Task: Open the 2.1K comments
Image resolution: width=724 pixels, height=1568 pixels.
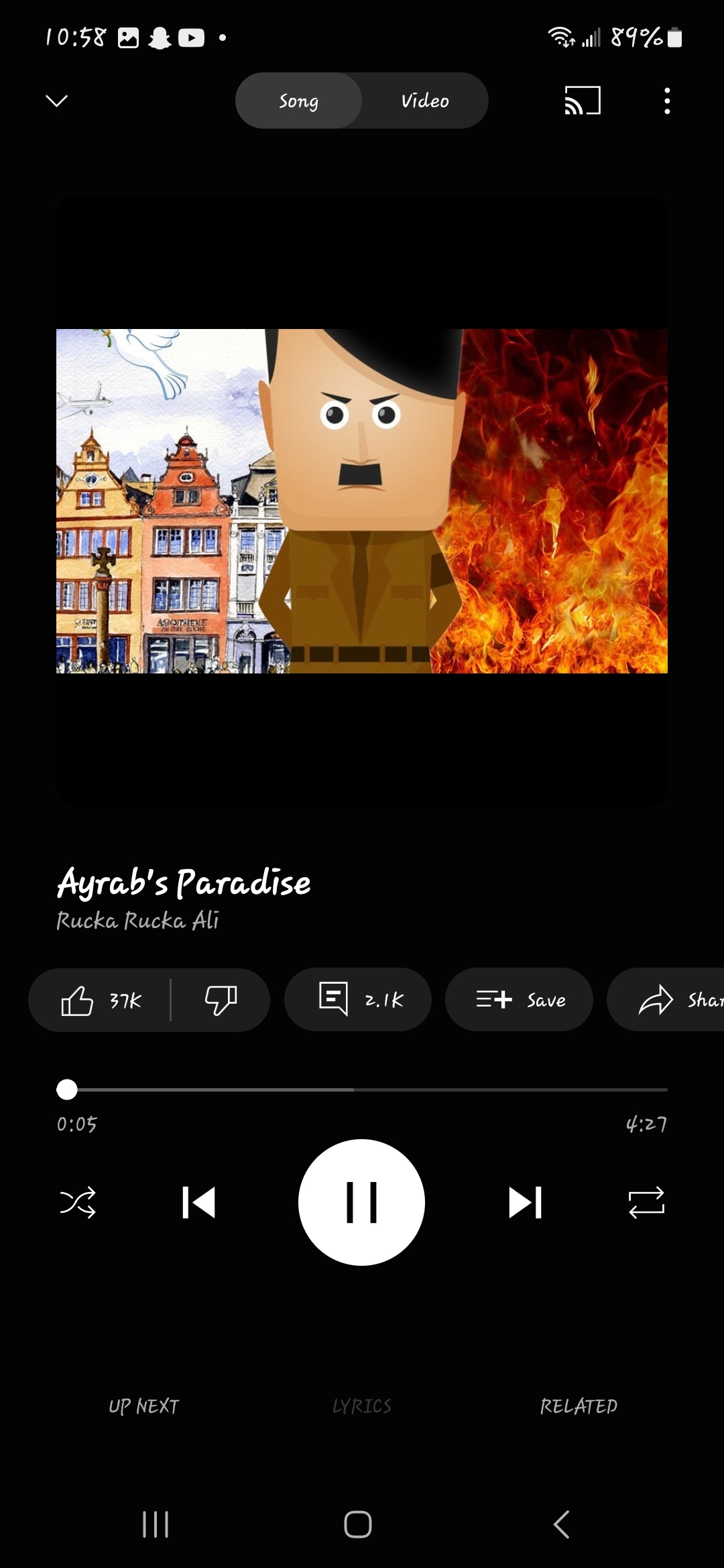Action: tap(358, 1000)
